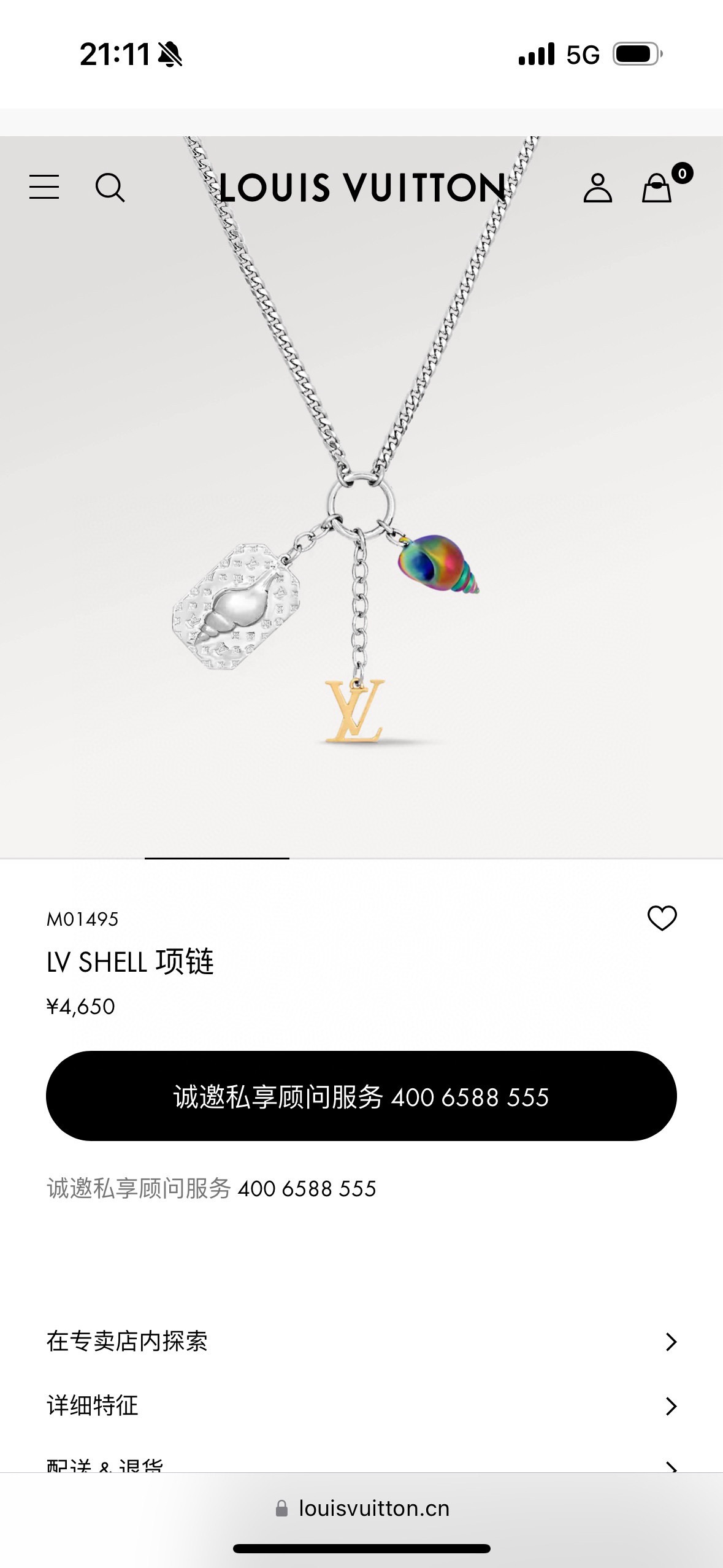Open 详细特征 product details

point(361,1405)
